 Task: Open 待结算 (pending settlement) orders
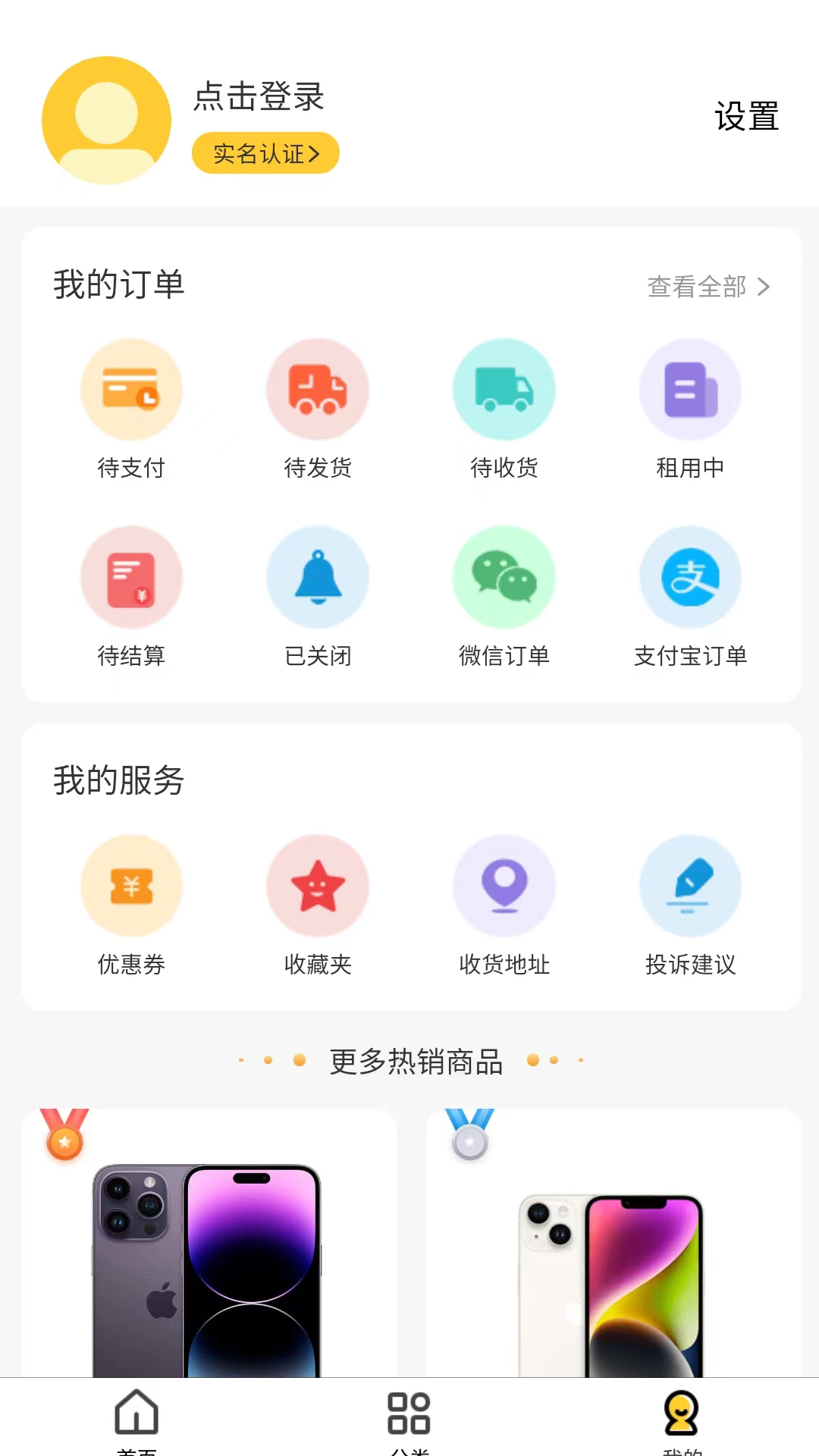click(132, 577)
